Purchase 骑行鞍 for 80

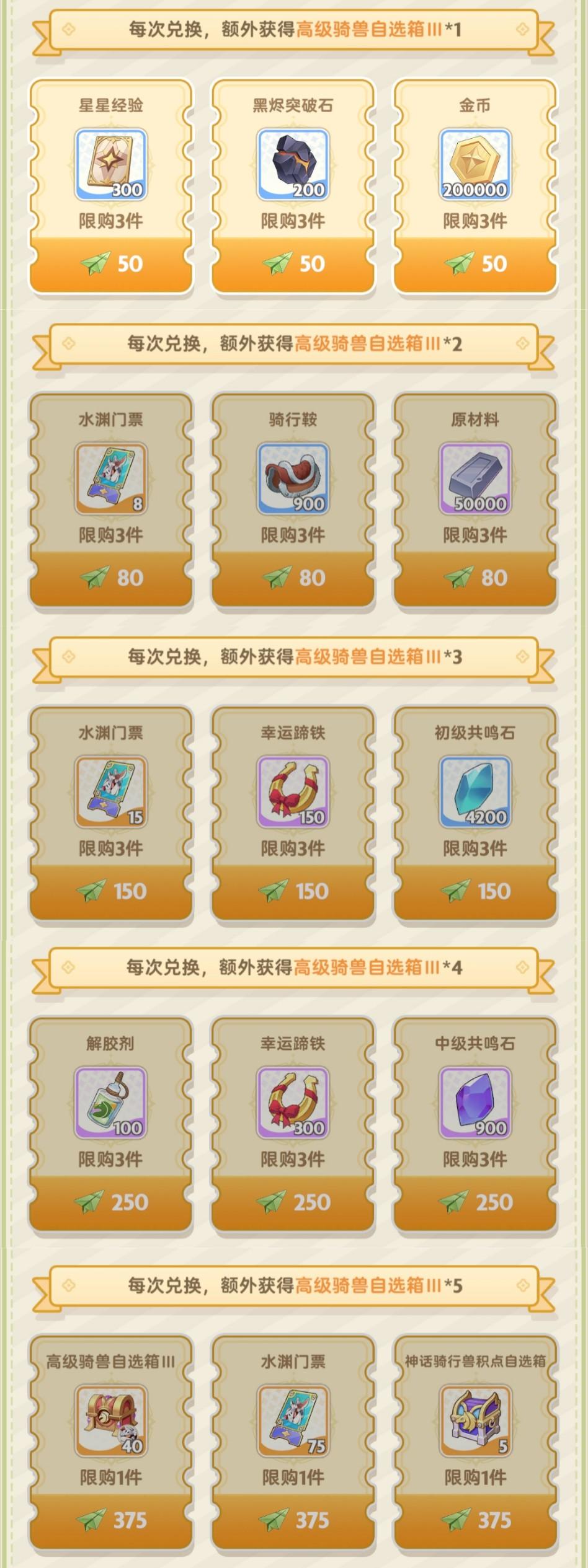click(293, 576)
